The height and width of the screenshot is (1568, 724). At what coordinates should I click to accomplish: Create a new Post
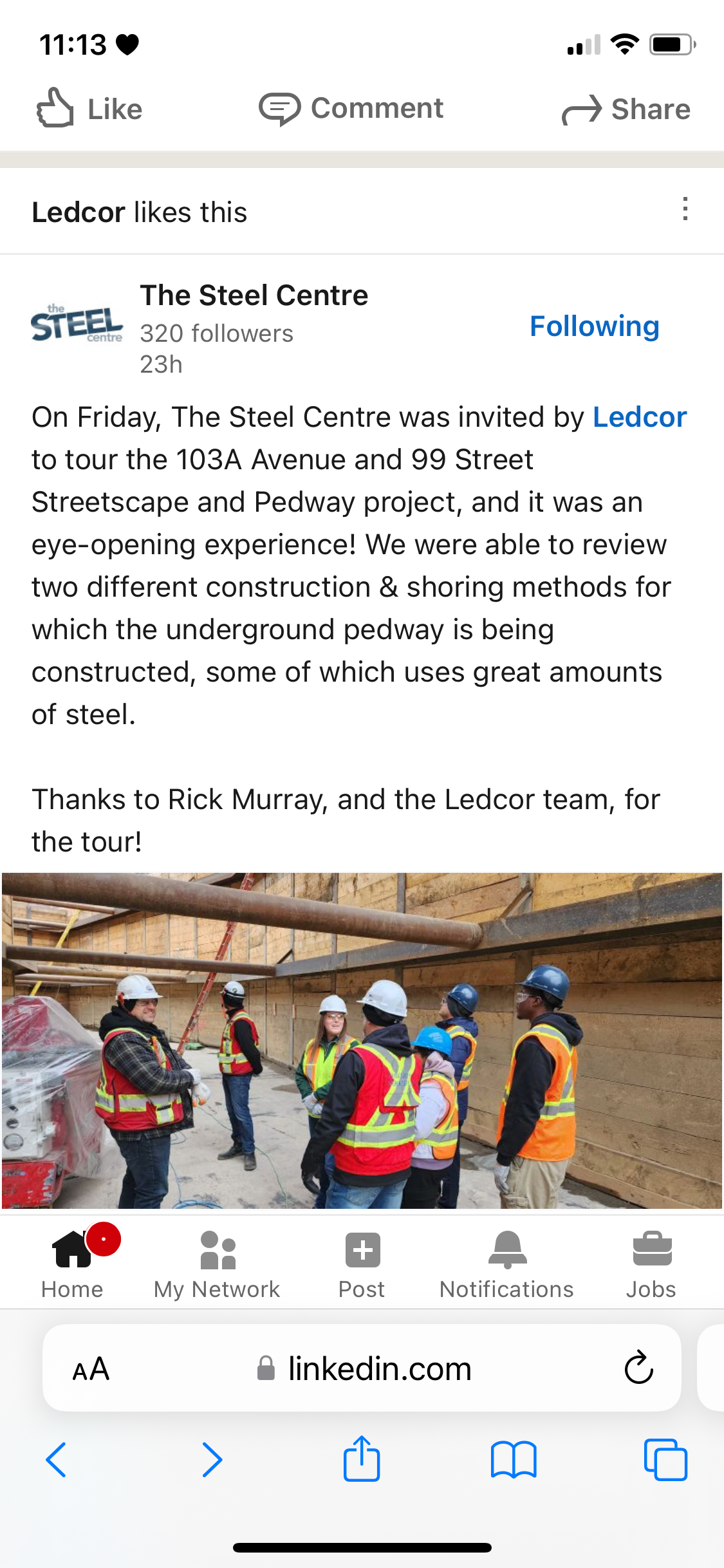tap(362, 1264)
